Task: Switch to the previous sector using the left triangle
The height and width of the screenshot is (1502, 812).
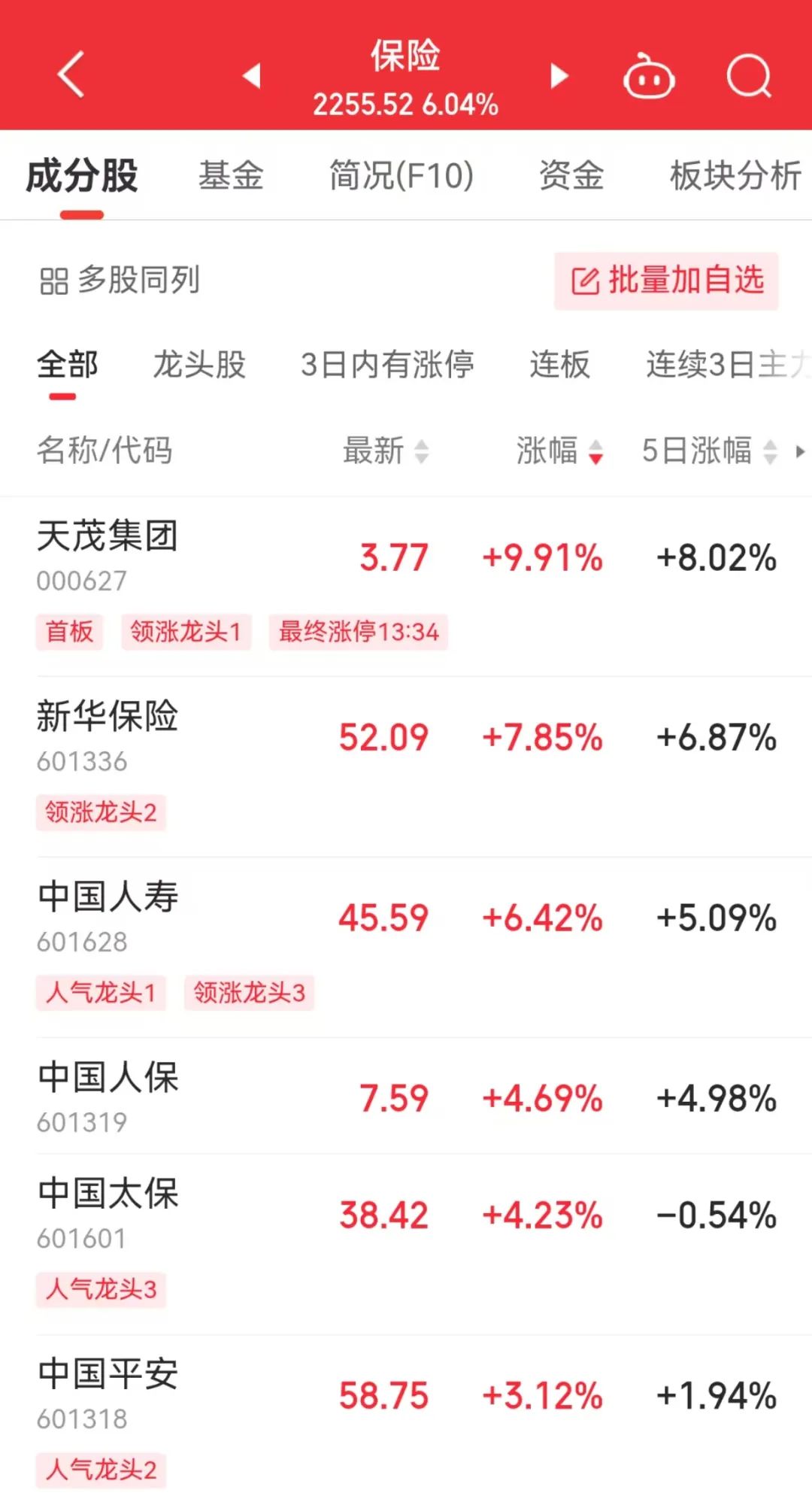Action: tap(252, 75)
